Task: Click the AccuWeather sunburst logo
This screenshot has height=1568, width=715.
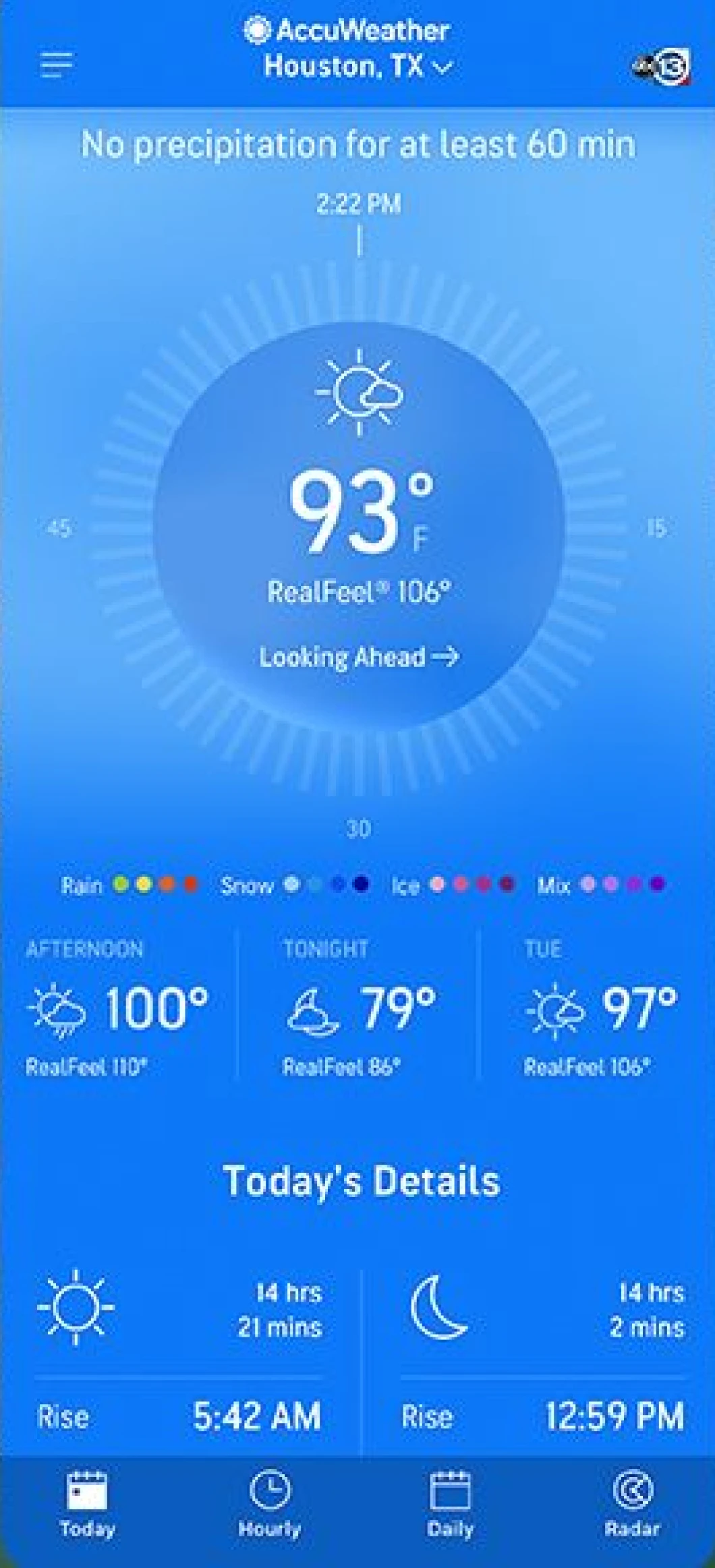Action: (258, 30)
